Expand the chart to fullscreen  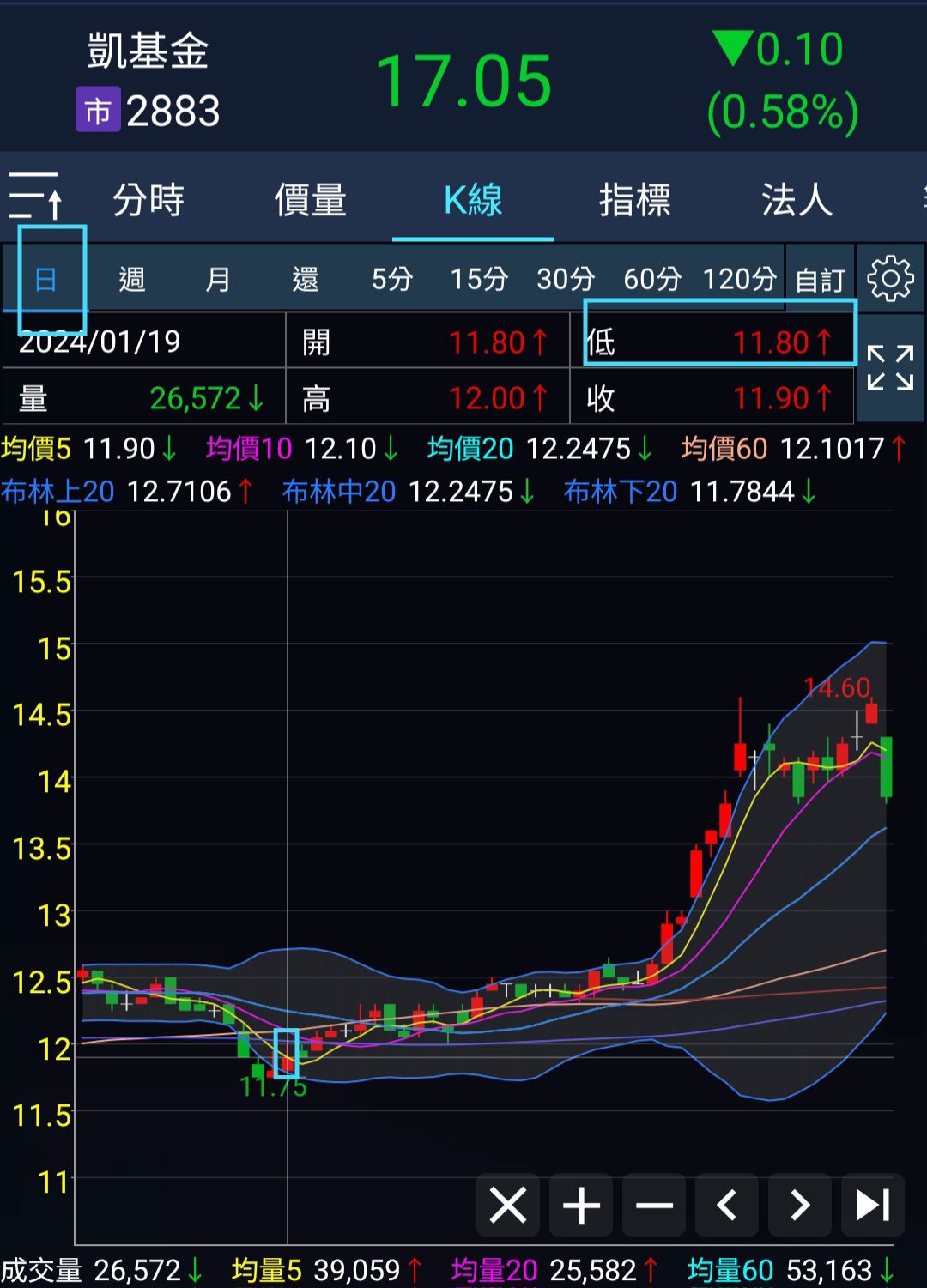[x=890, y=368]
